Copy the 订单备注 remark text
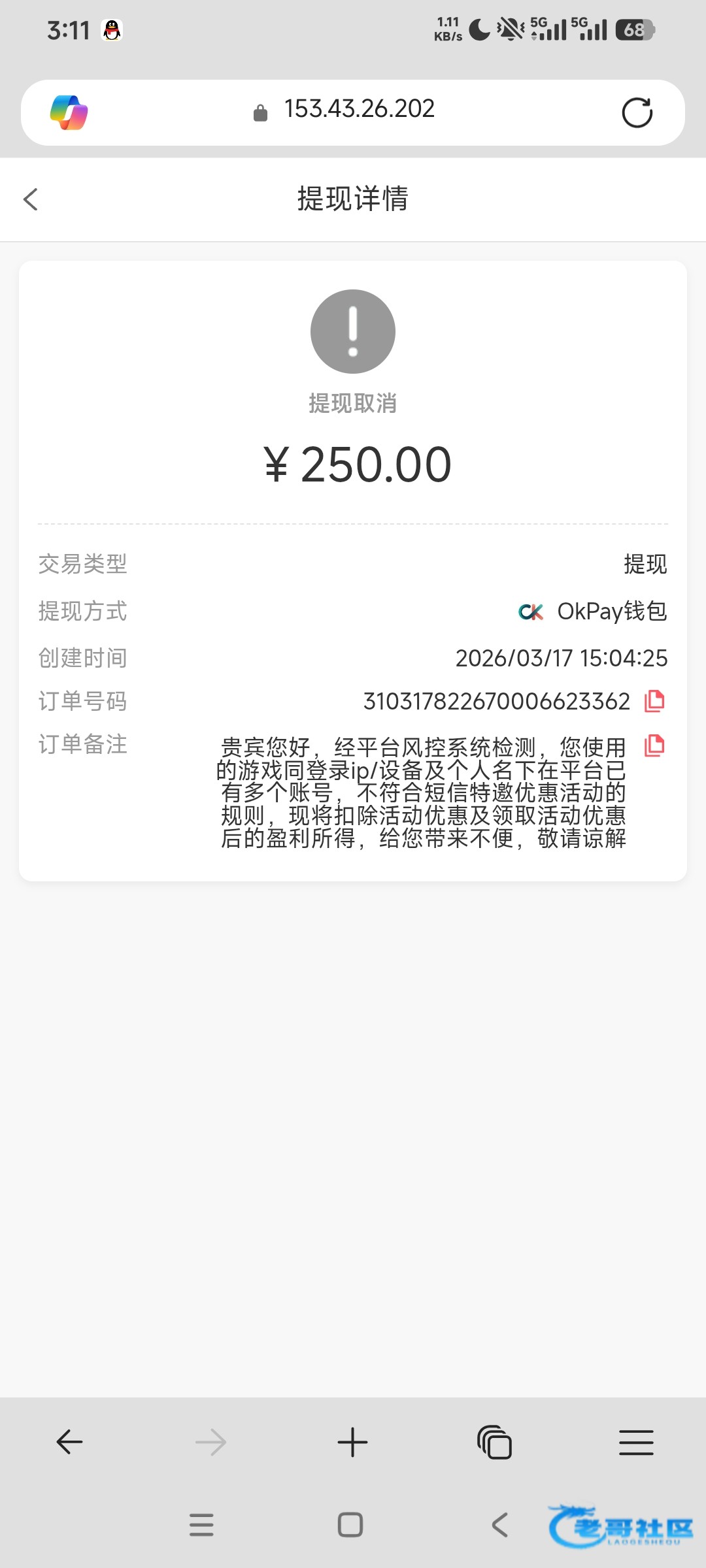The image size is (706, 1568). tap(654, 745)
